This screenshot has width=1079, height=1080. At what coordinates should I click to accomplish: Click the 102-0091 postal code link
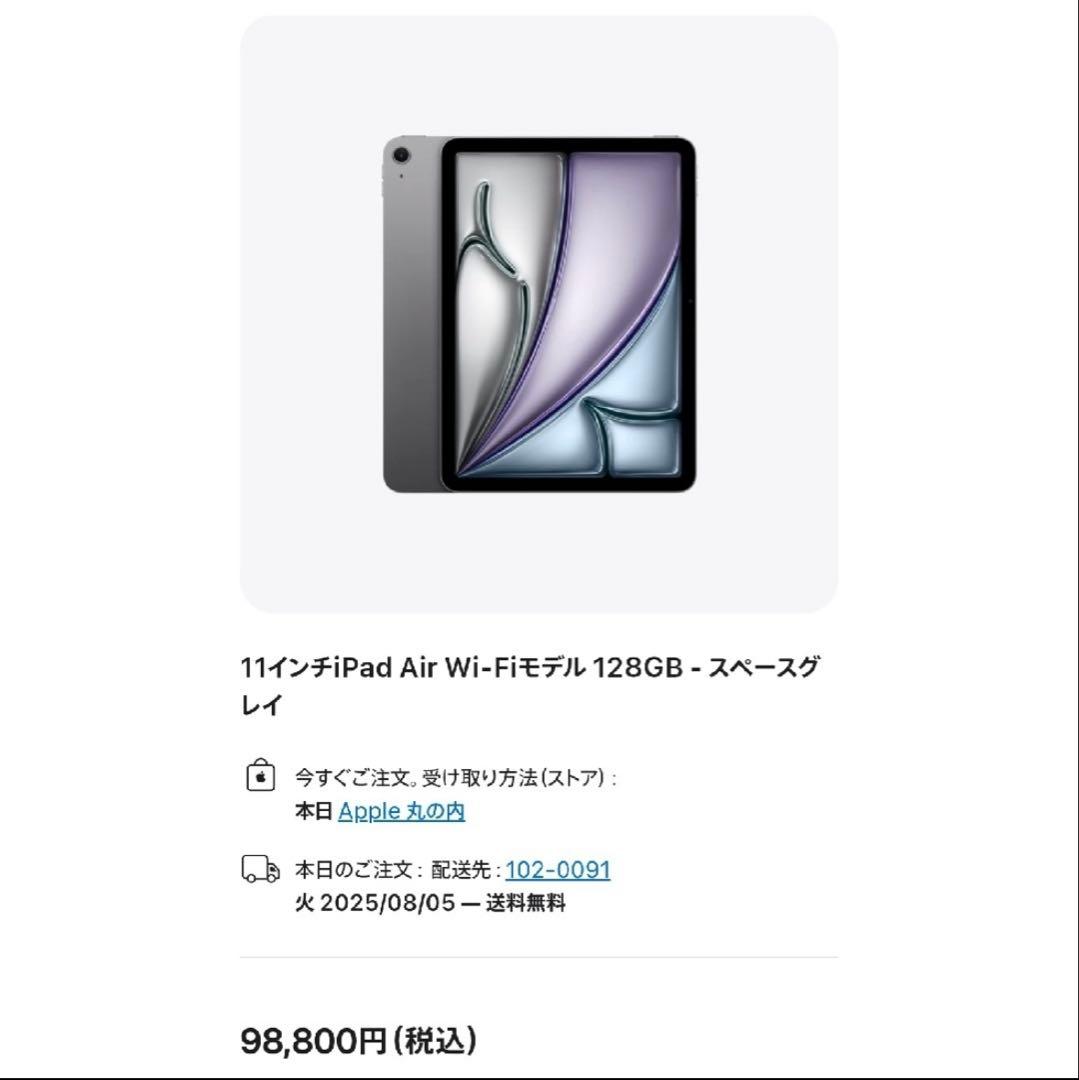point(556,869)
